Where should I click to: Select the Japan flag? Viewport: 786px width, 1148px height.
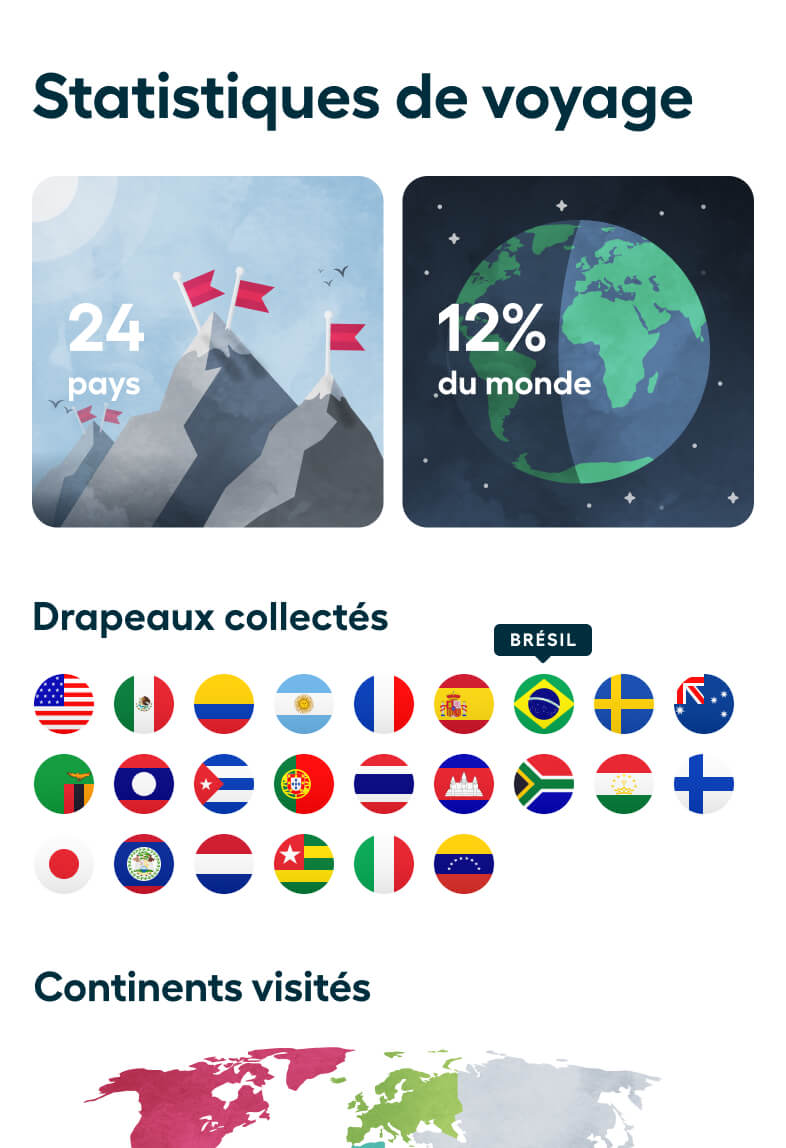pyautogui.click(x=64, y=864)
